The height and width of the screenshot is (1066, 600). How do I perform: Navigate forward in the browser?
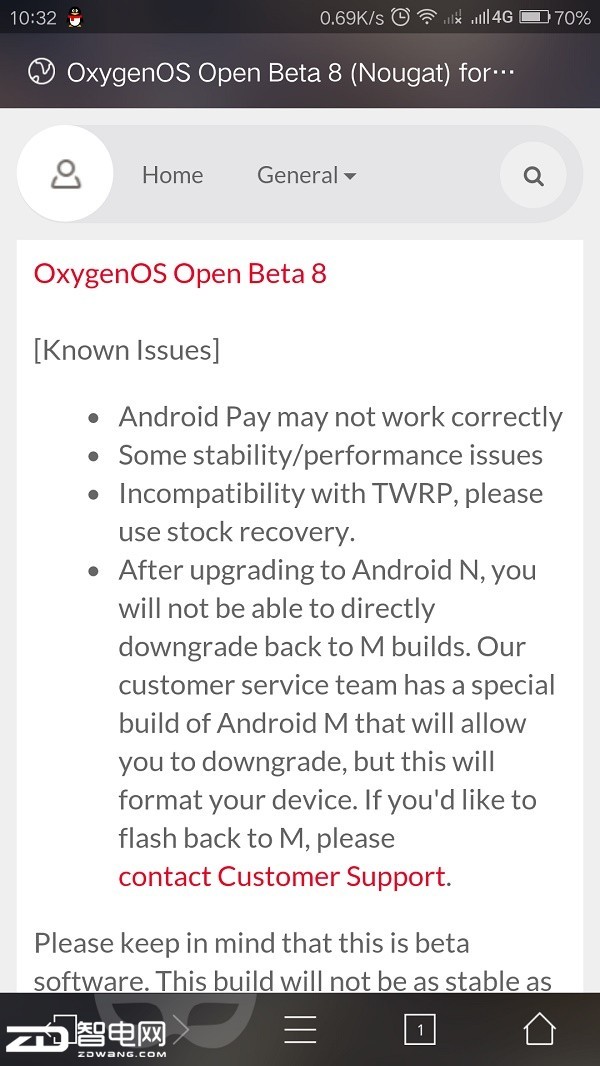(181, 1029)
